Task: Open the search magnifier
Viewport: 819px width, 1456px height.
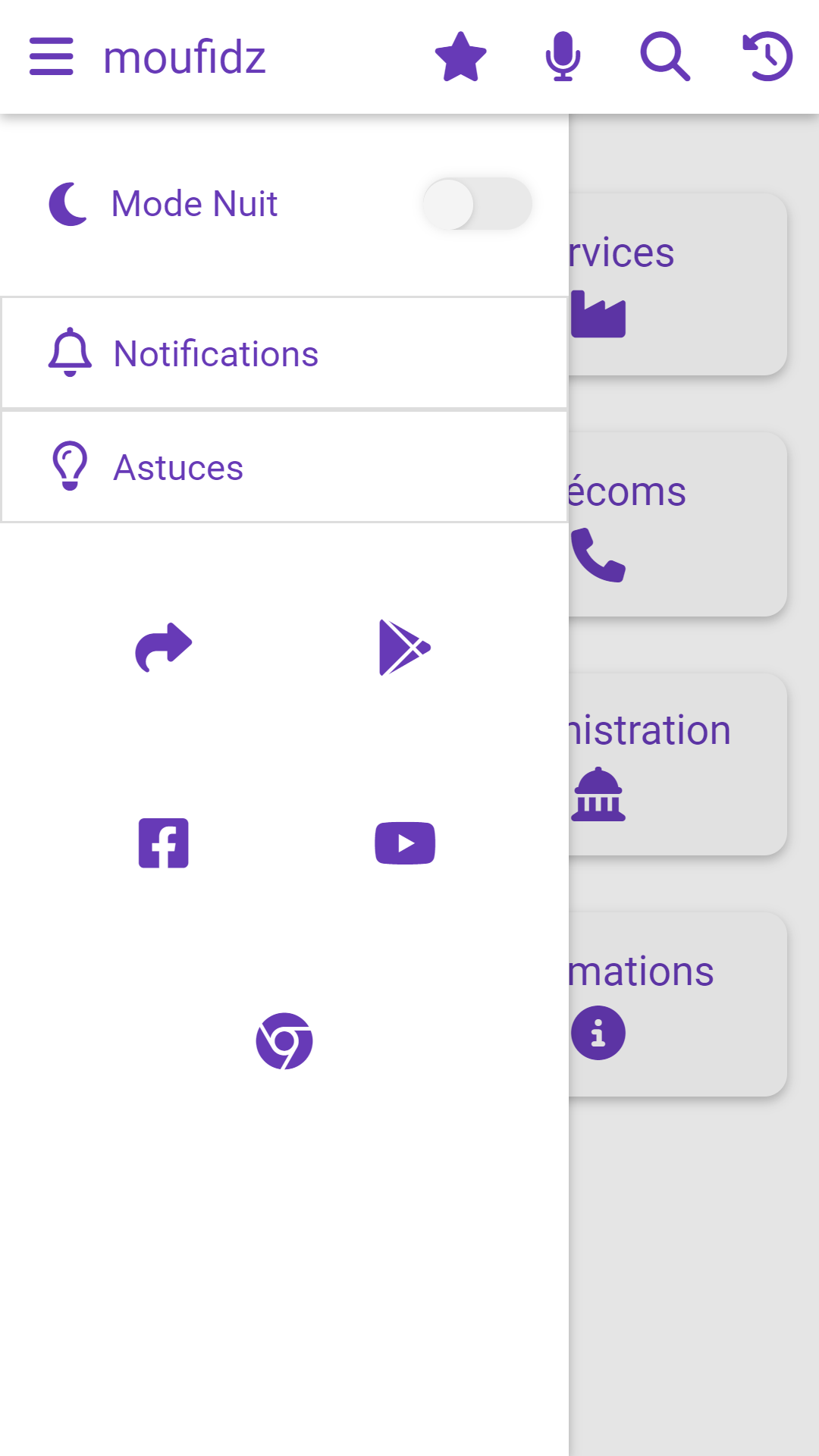Action: click(x=665, y=57)
